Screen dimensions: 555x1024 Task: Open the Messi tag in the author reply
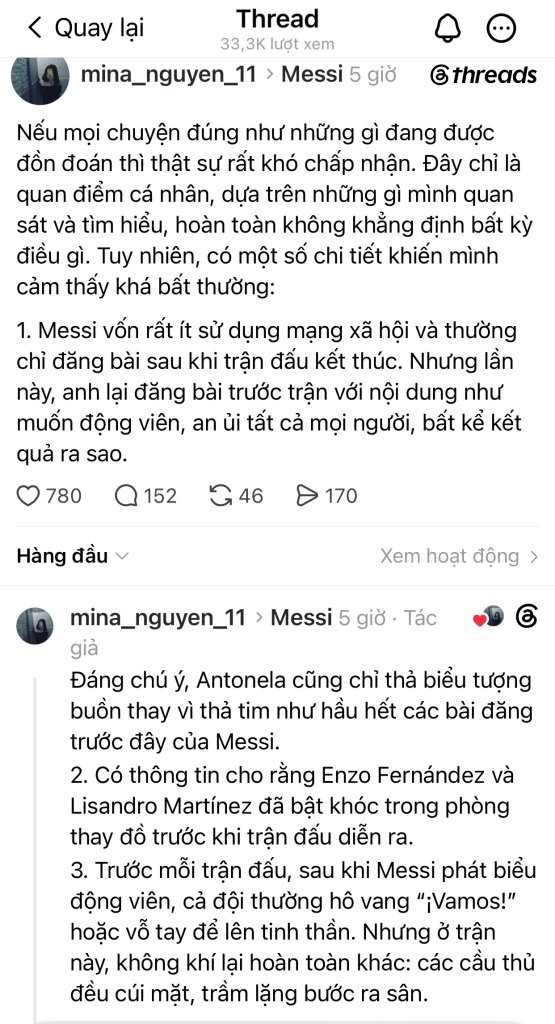click(x=301, y=617)
